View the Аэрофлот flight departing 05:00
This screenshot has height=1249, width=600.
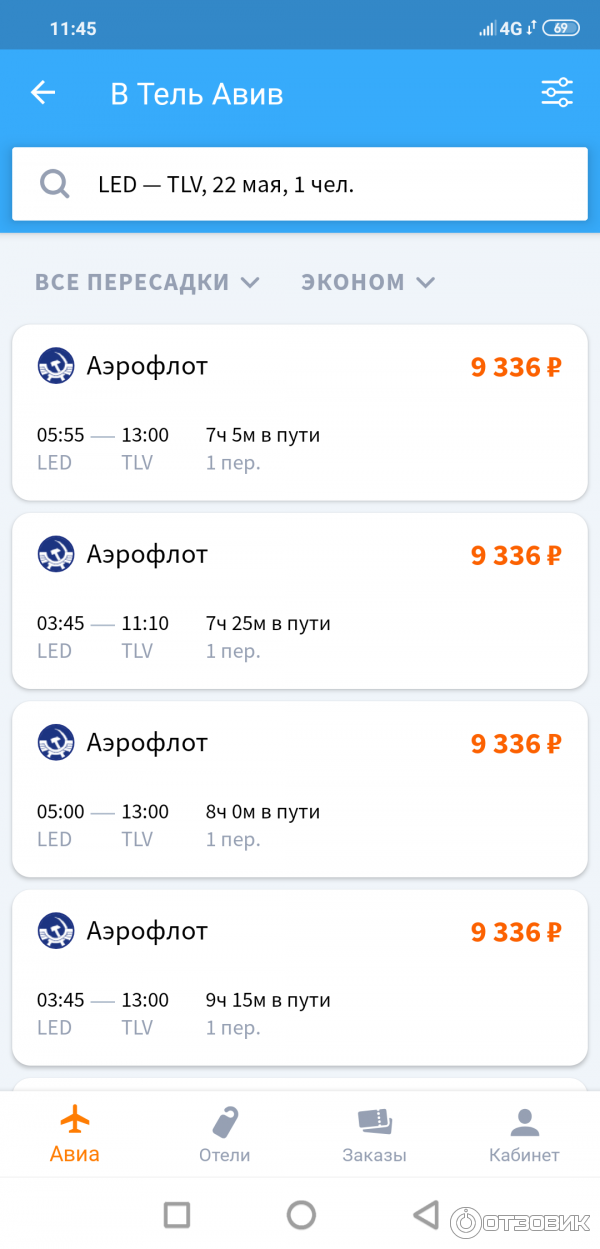pyautogui.click(x=300, y=788)
